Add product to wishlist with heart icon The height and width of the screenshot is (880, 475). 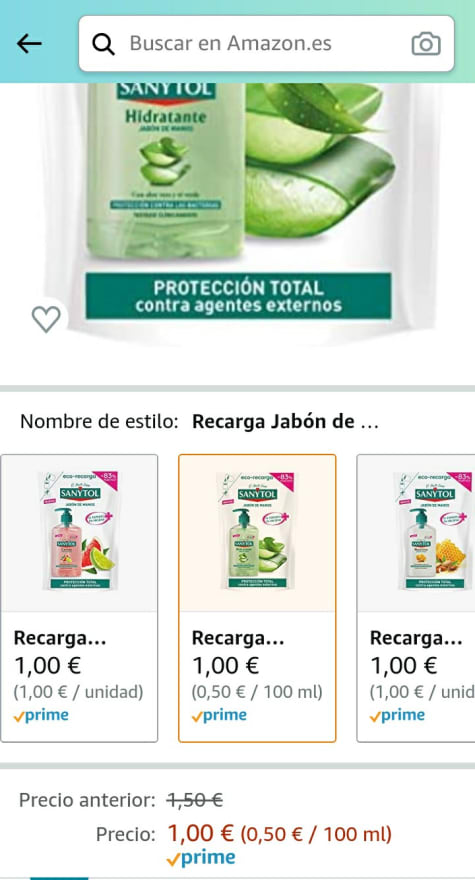pos(45,319)
